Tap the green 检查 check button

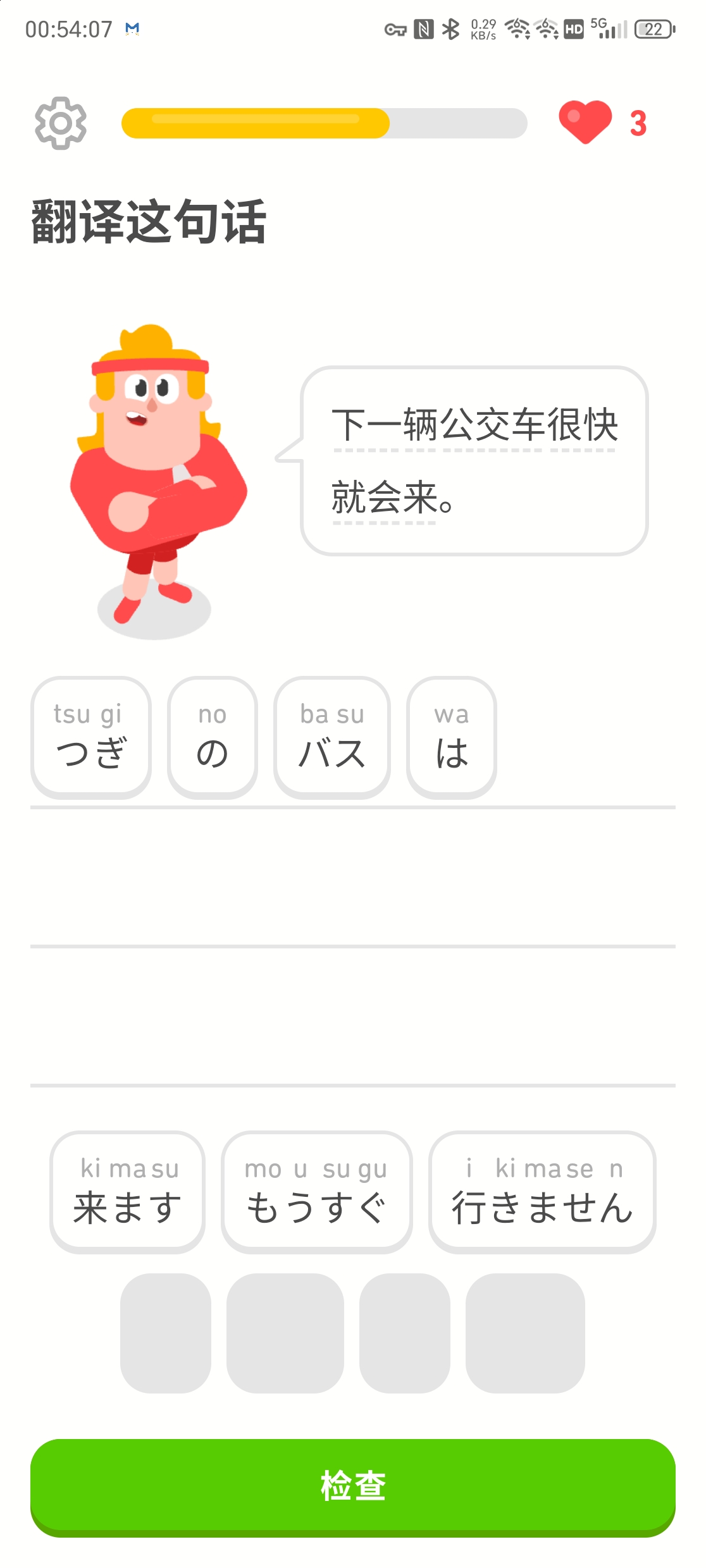353,1486
